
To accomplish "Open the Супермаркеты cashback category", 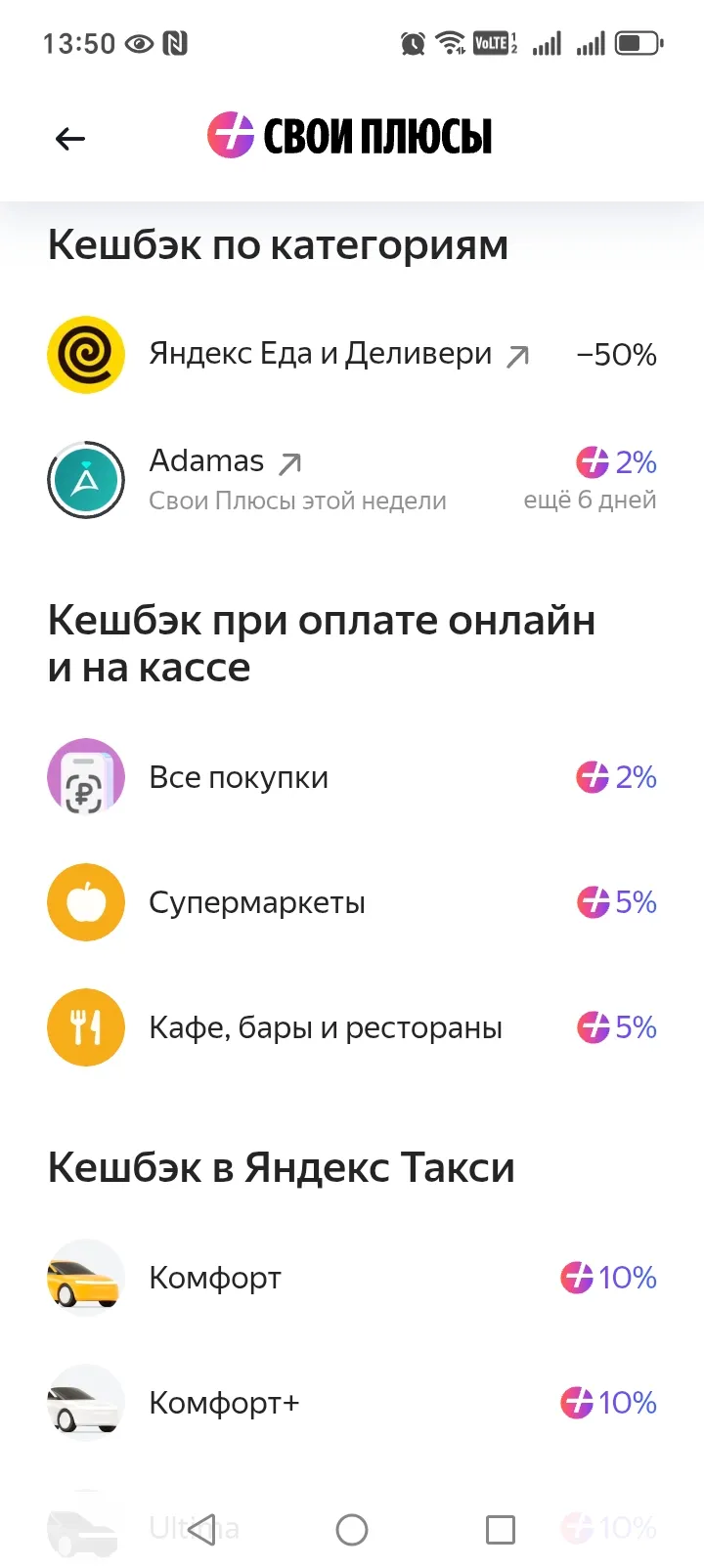I will coord(352,902).
